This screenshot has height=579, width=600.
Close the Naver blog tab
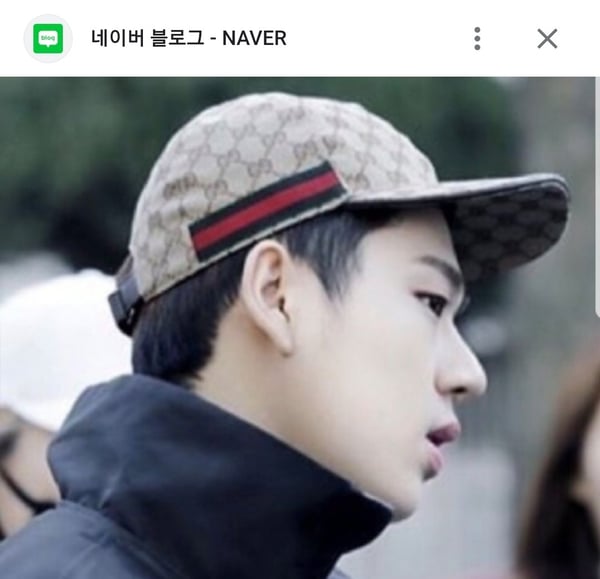pos(547,39)
